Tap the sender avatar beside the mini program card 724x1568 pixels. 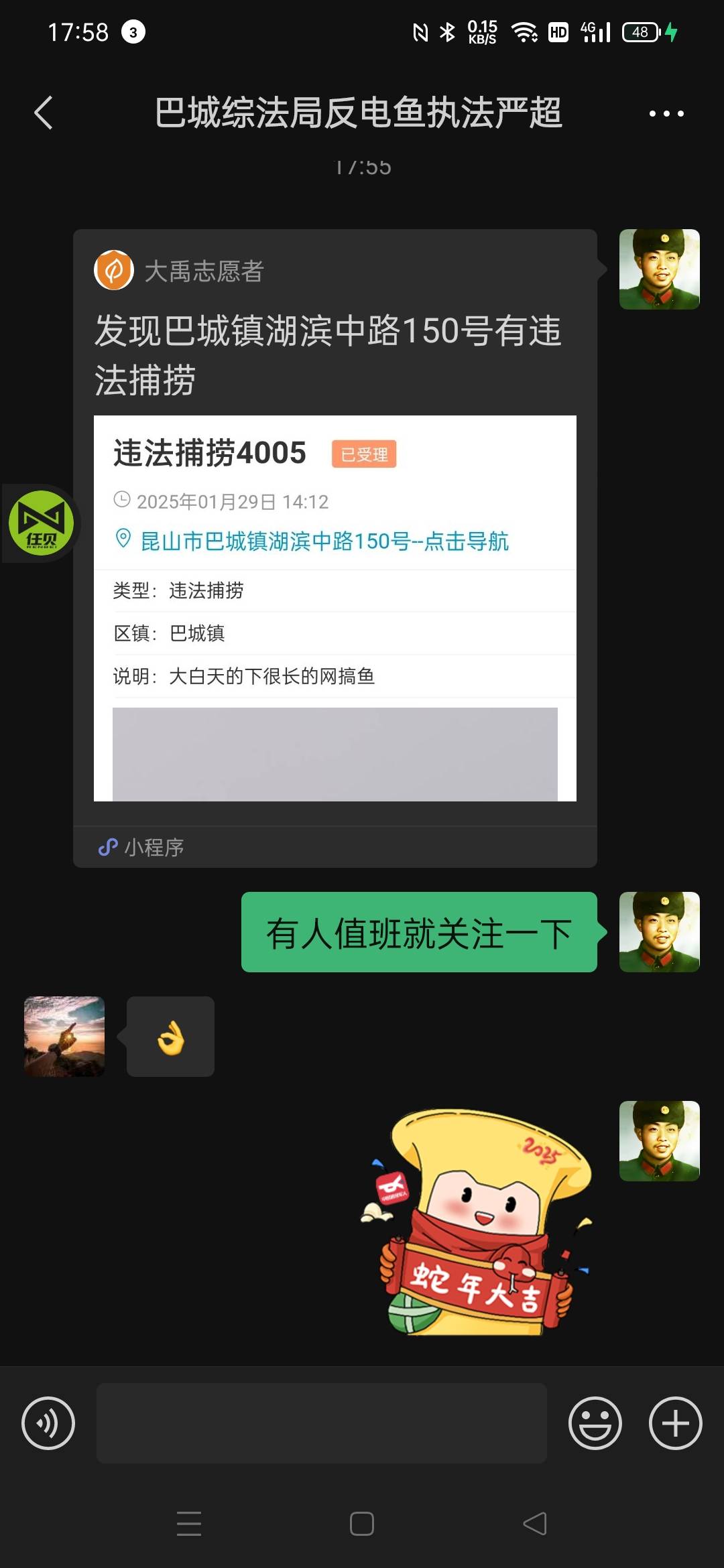click(660, 269)
